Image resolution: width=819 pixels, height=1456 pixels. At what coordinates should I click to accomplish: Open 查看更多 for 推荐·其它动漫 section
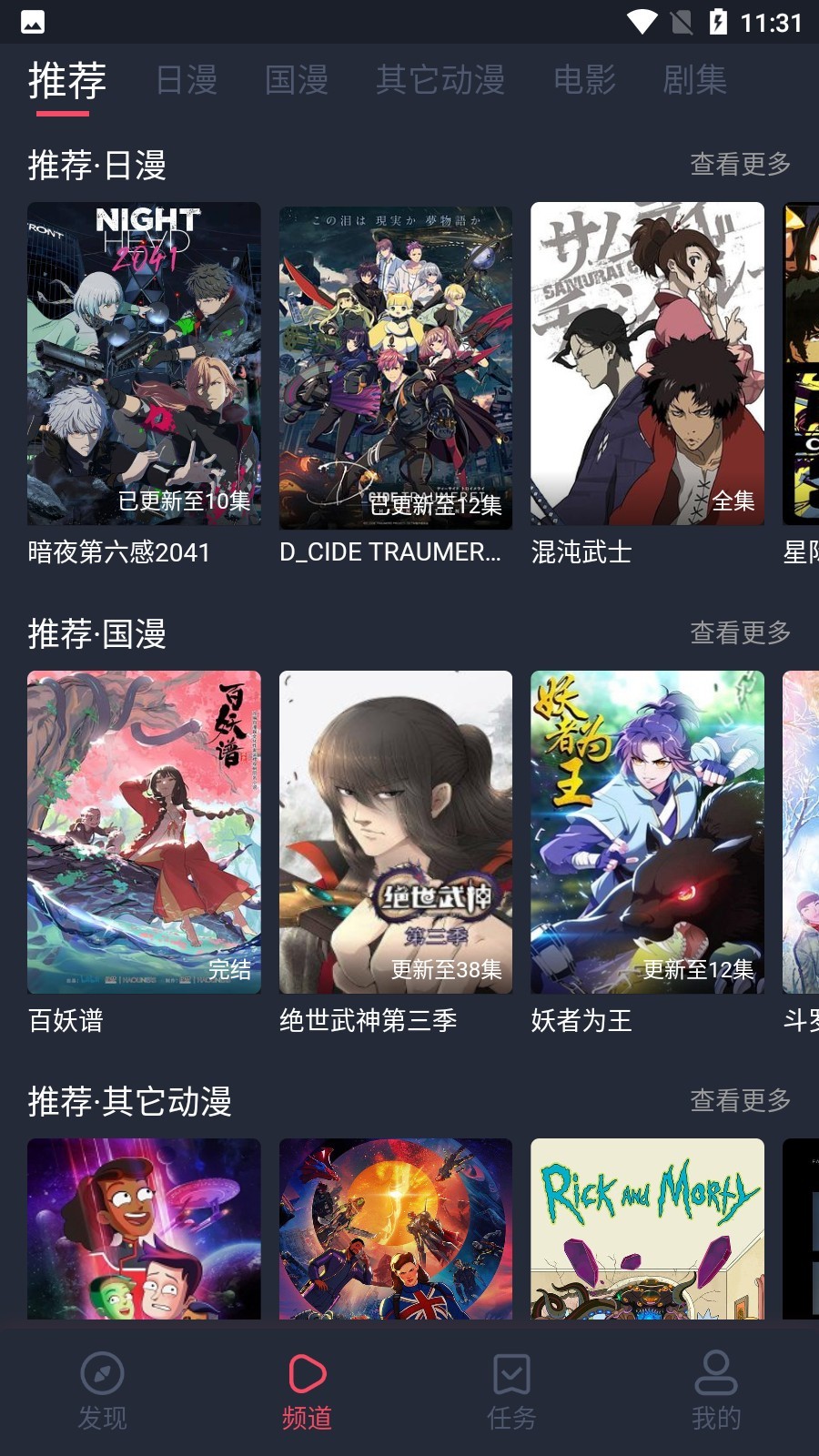(740, 1102)
